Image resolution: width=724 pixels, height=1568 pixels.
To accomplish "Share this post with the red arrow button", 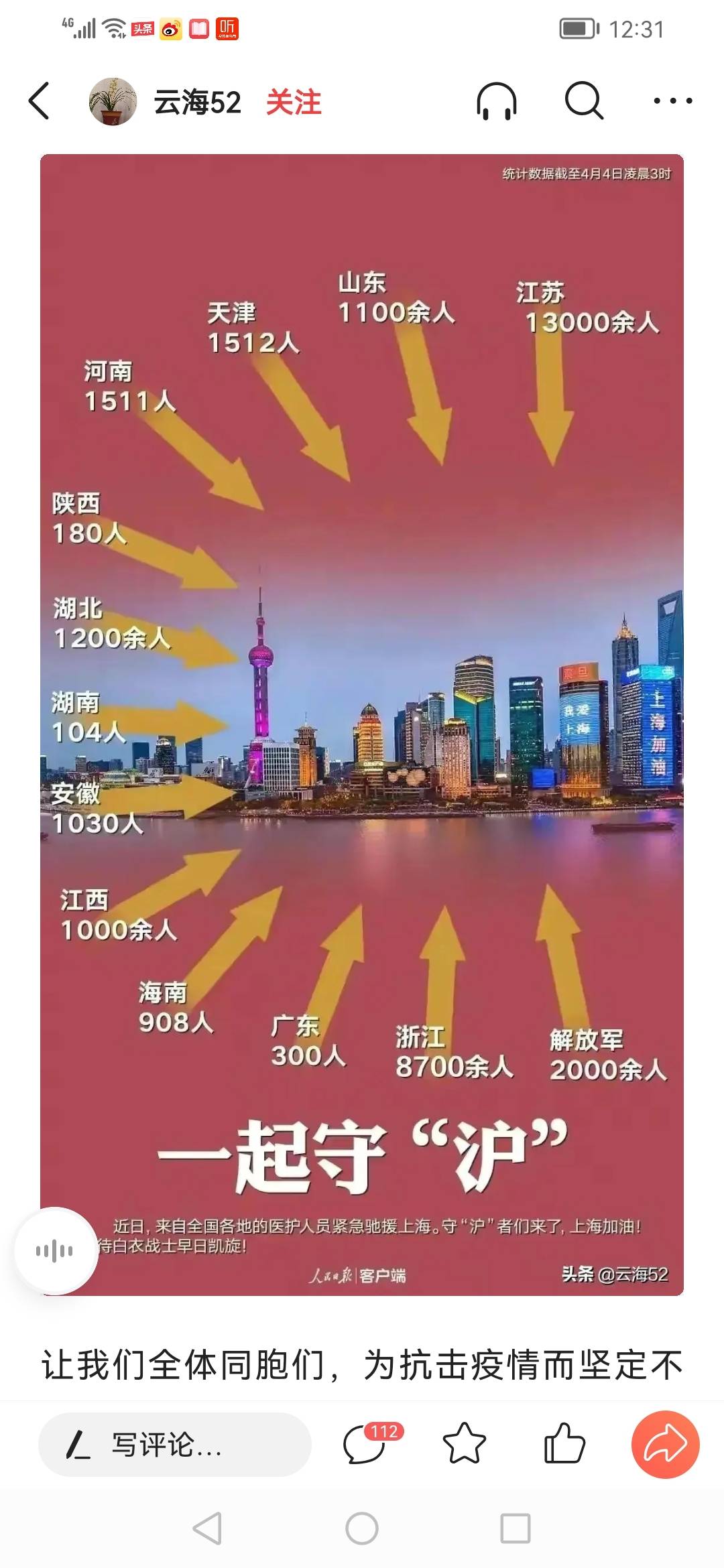I will click(665, 1445).
